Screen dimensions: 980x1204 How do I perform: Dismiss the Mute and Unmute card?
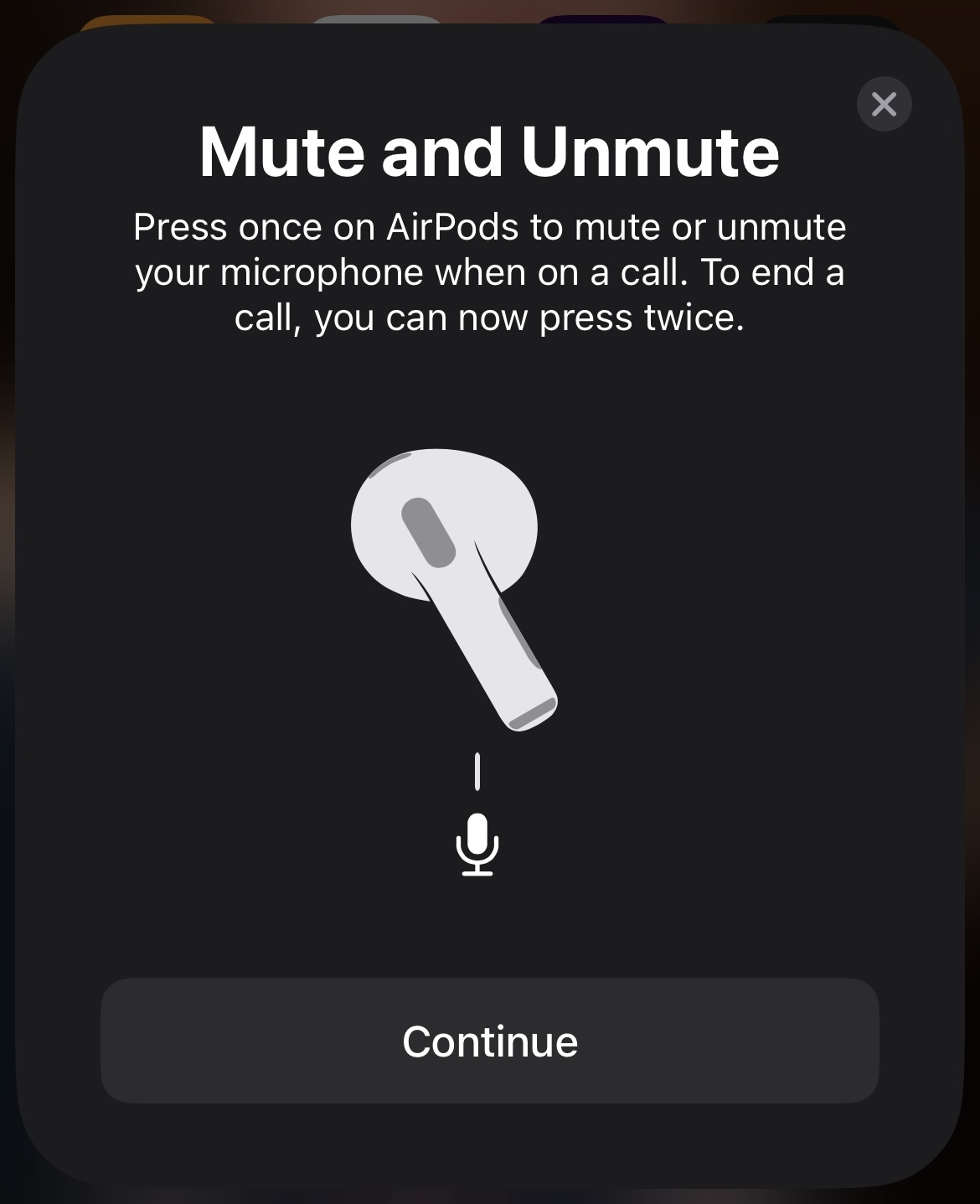(884, 104)
